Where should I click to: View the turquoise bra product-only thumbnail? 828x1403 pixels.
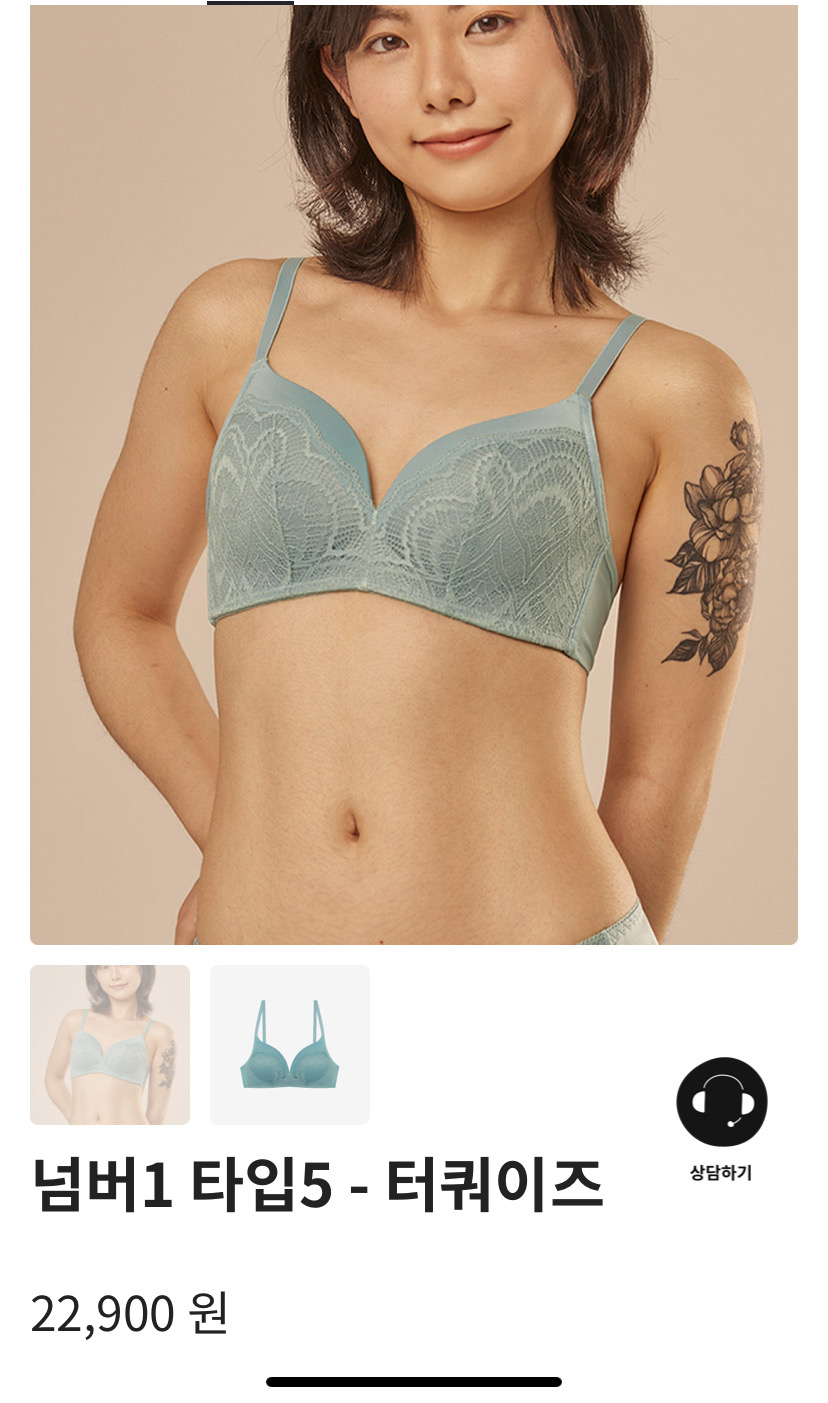pos(290,1044)
